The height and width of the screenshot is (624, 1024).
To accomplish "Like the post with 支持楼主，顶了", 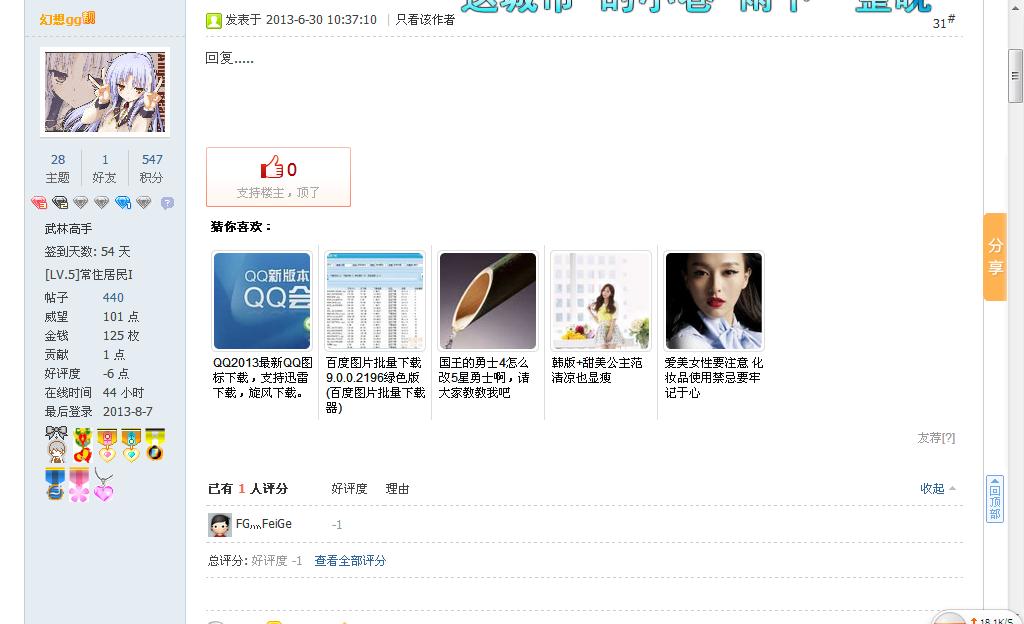I will pyautogui.click(x=278, y=177).
